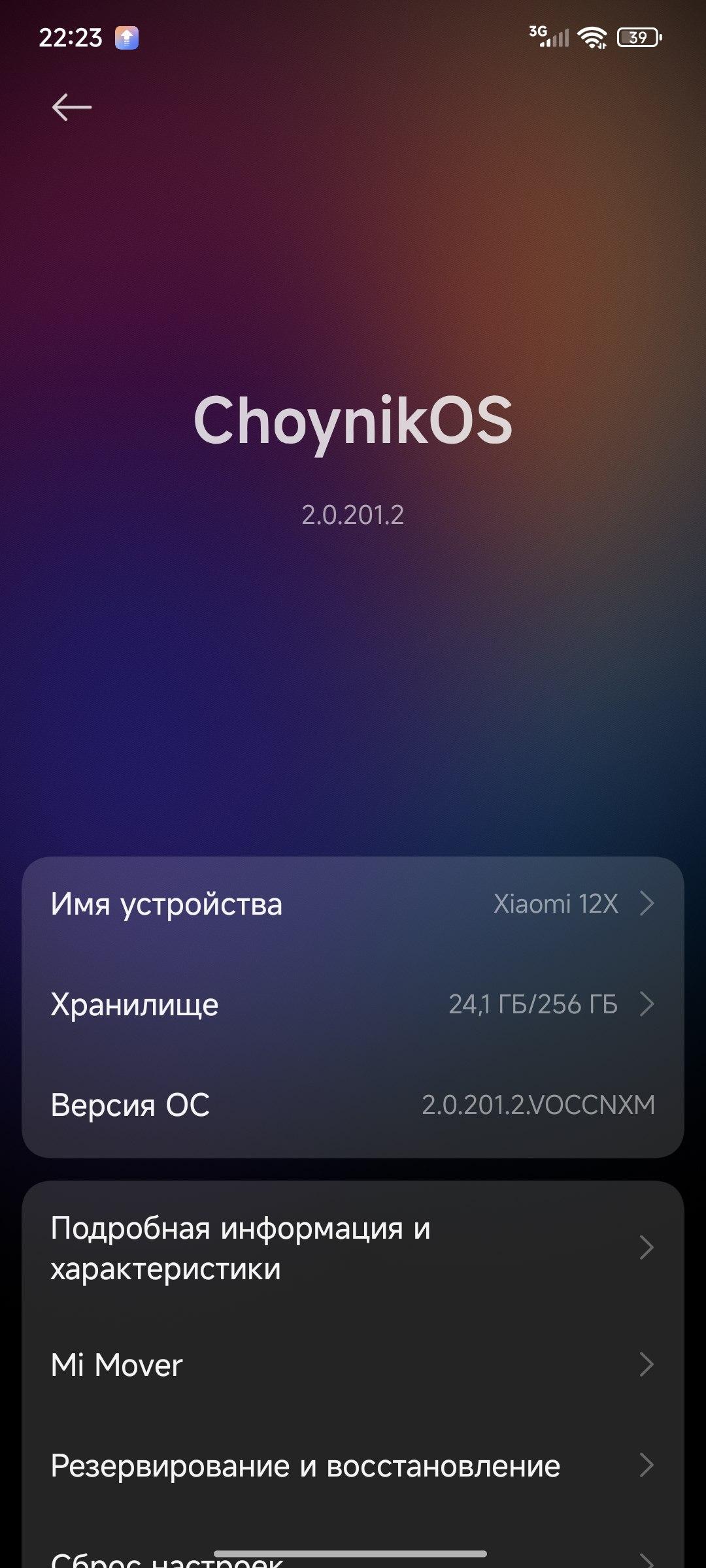The image size is (706, 1568).
Task: Open Mi Mover
Action: pos(353,1365)
